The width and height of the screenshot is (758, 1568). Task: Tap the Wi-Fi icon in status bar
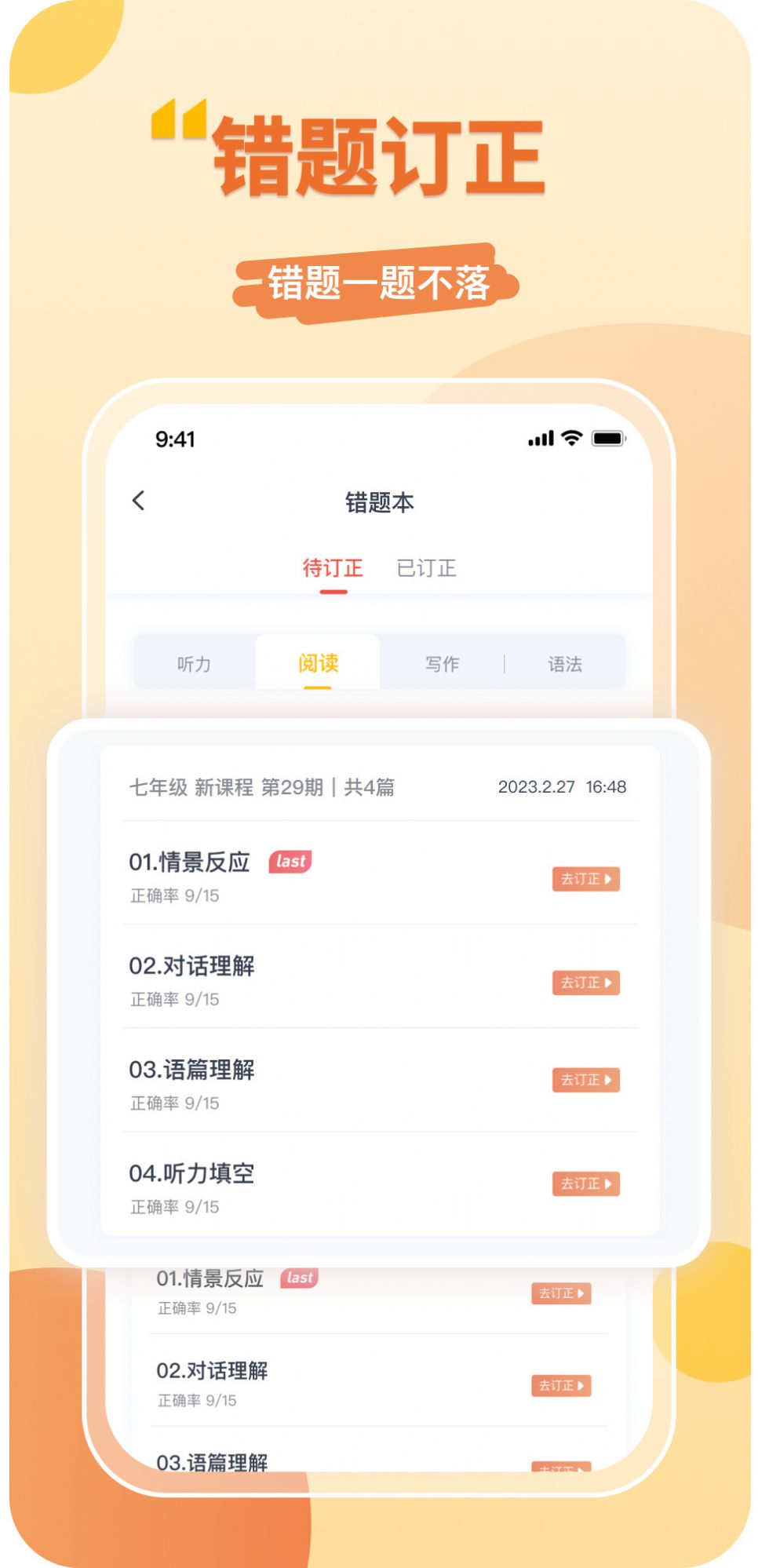[x=570, y=440]
